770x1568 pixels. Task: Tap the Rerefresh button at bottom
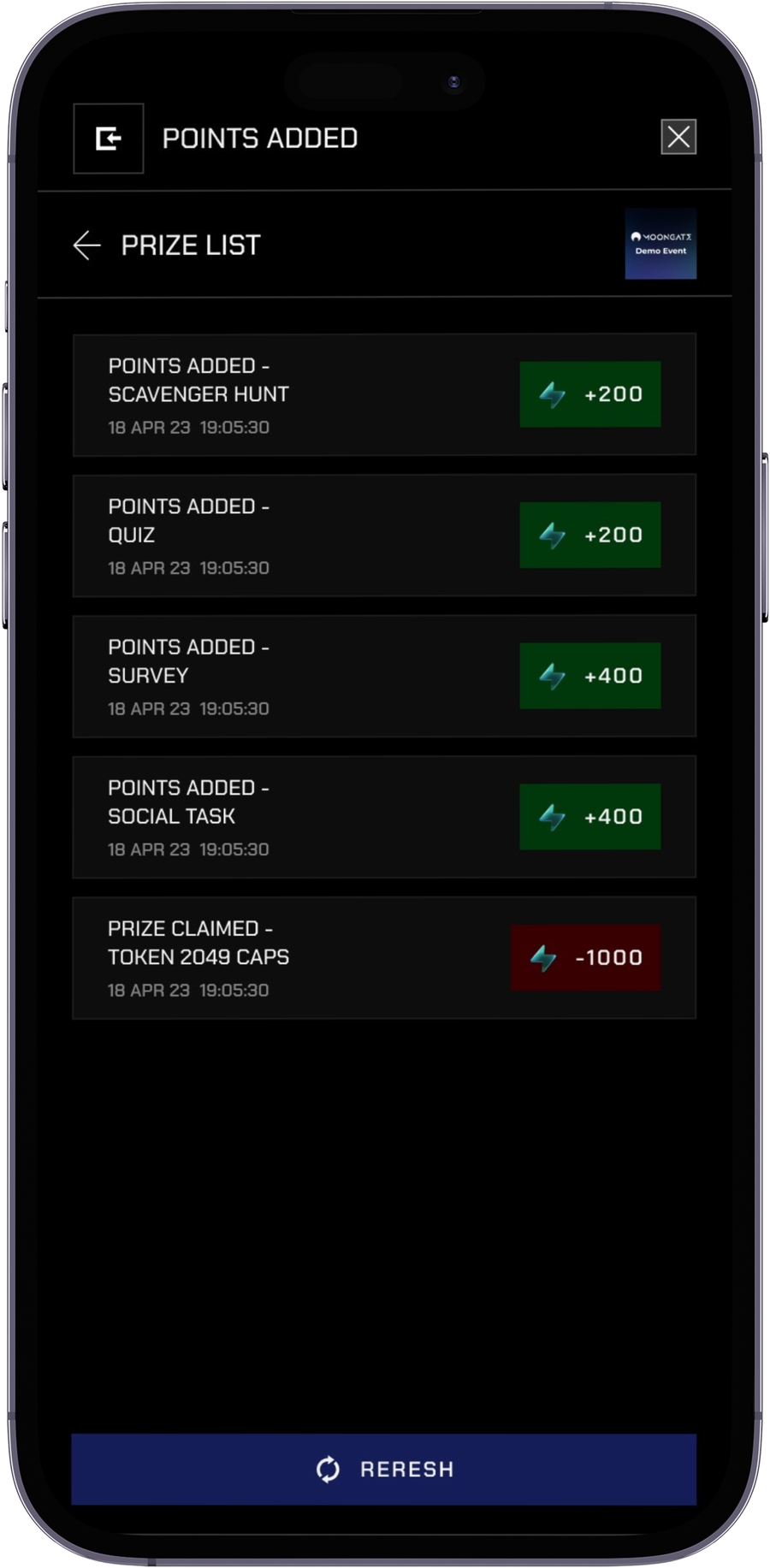pos(384,1469)
